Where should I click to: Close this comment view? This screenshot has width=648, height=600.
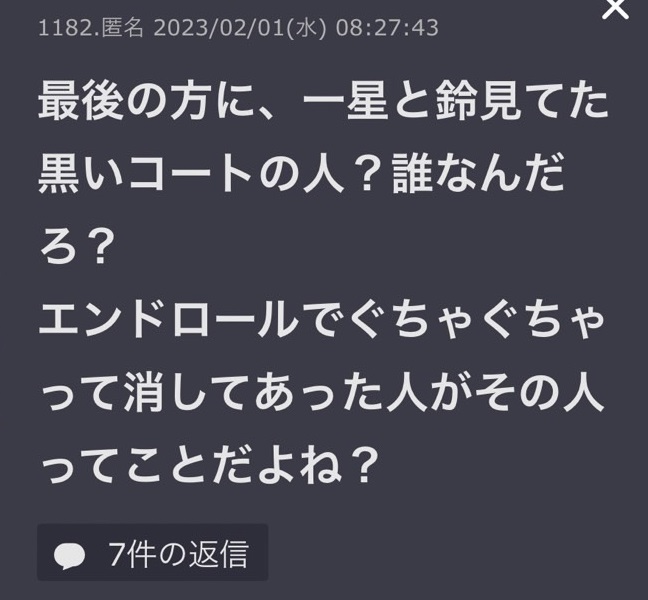click(616, 8)
